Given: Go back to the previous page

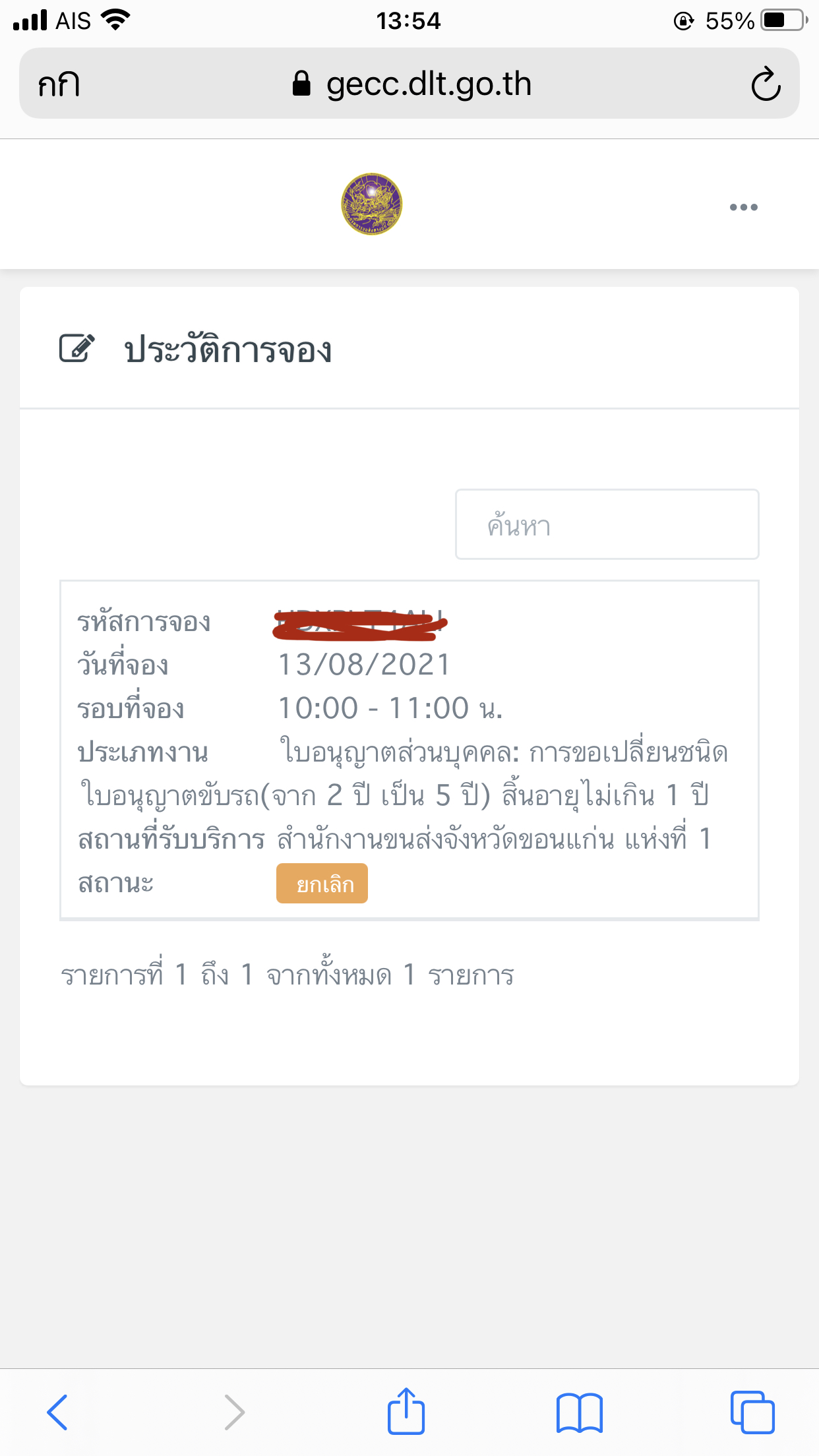Looking at the screenshot, I should coord(57,1412).
